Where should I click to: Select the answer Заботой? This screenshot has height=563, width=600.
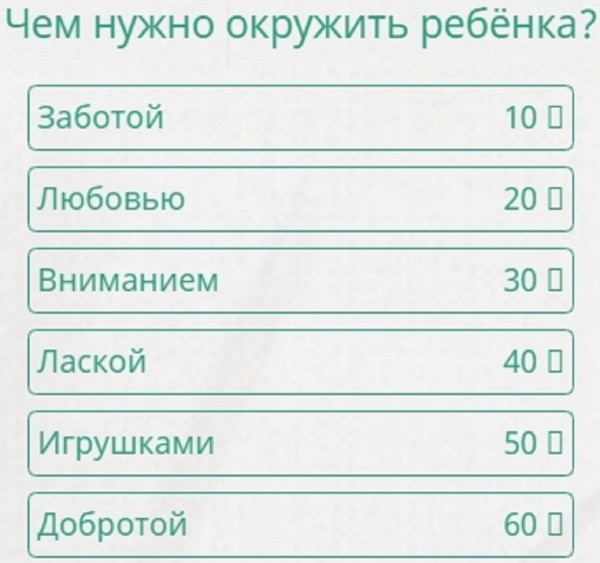pyautogui.click(x=300, y=118)
